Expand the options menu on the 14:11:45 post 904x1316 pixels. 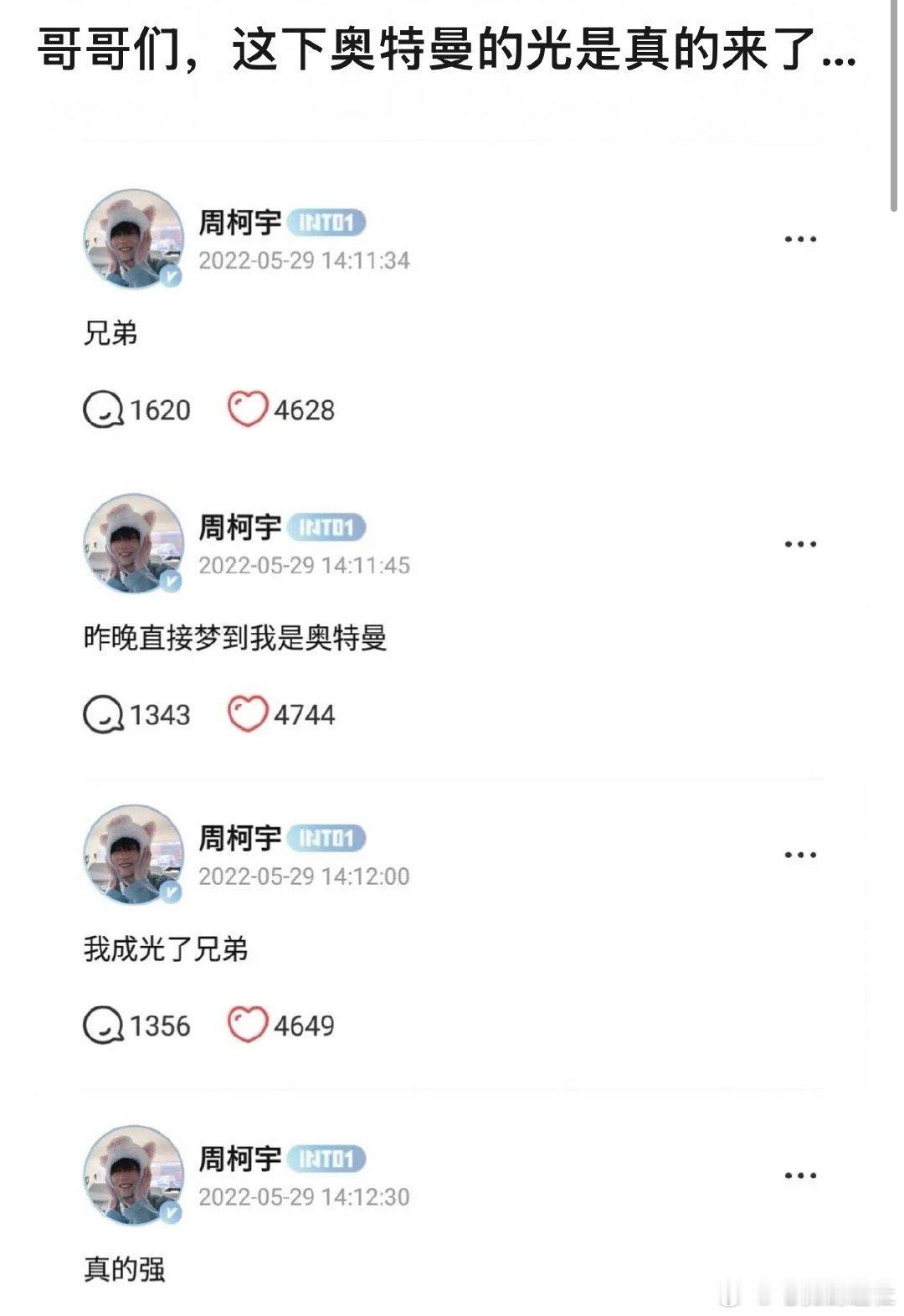point(802,542)
